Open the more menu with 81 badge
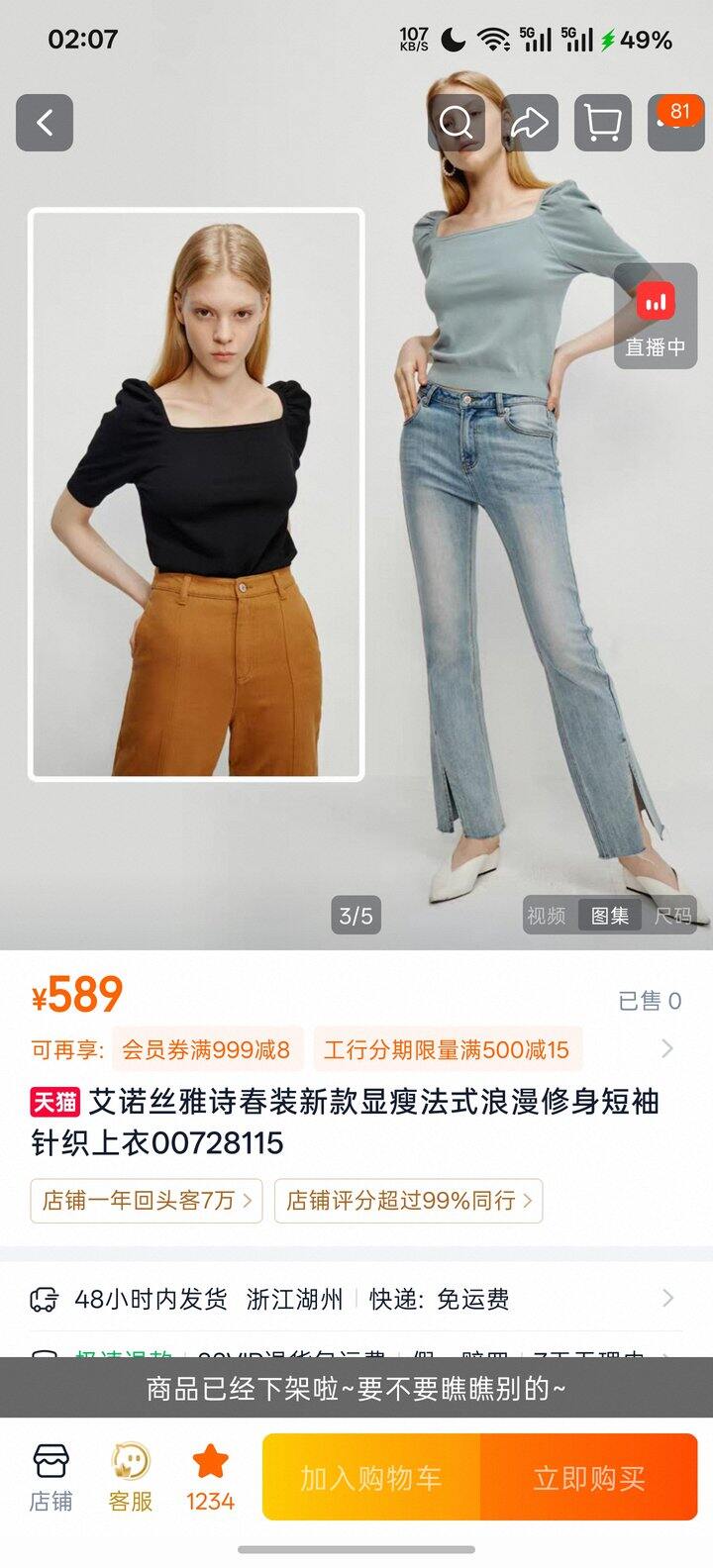713x1568 pixels. click(676, 123)
